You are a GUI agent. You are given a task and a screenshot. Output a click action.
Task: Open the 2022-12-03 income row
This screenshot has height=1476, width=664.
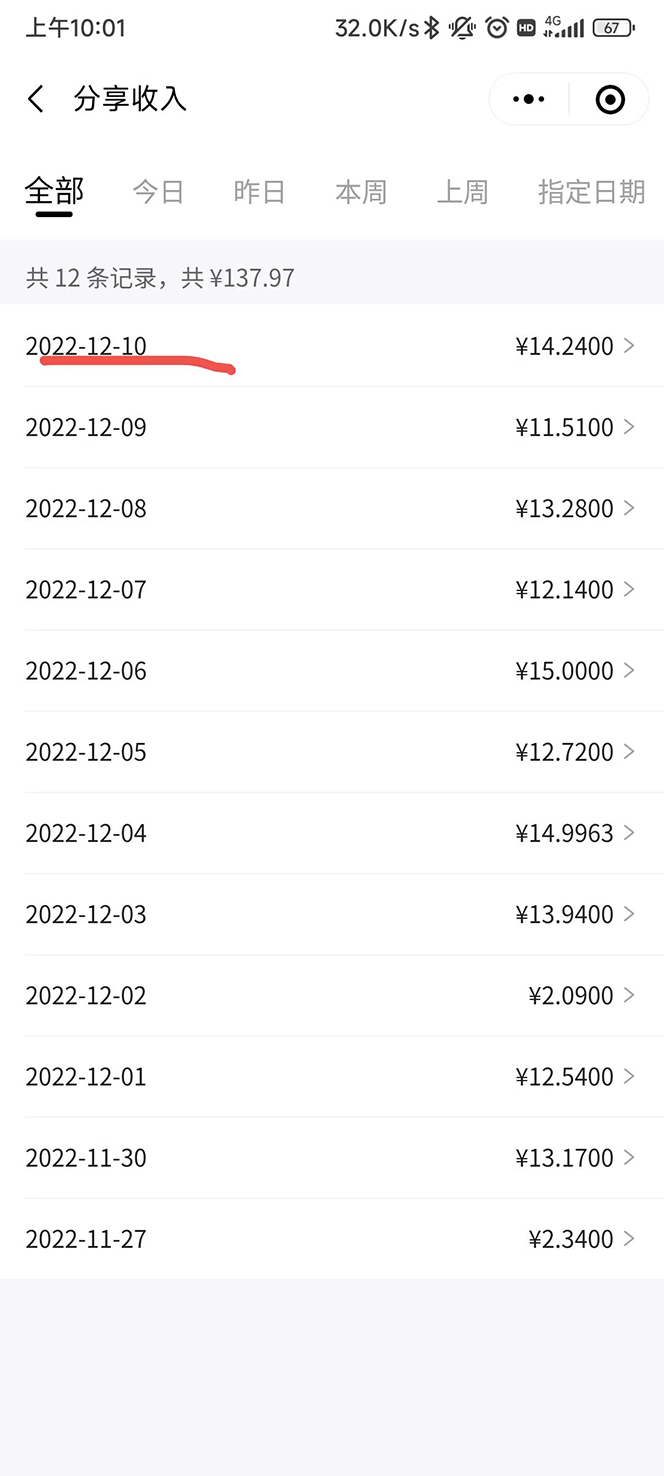(x=332, y=914)
